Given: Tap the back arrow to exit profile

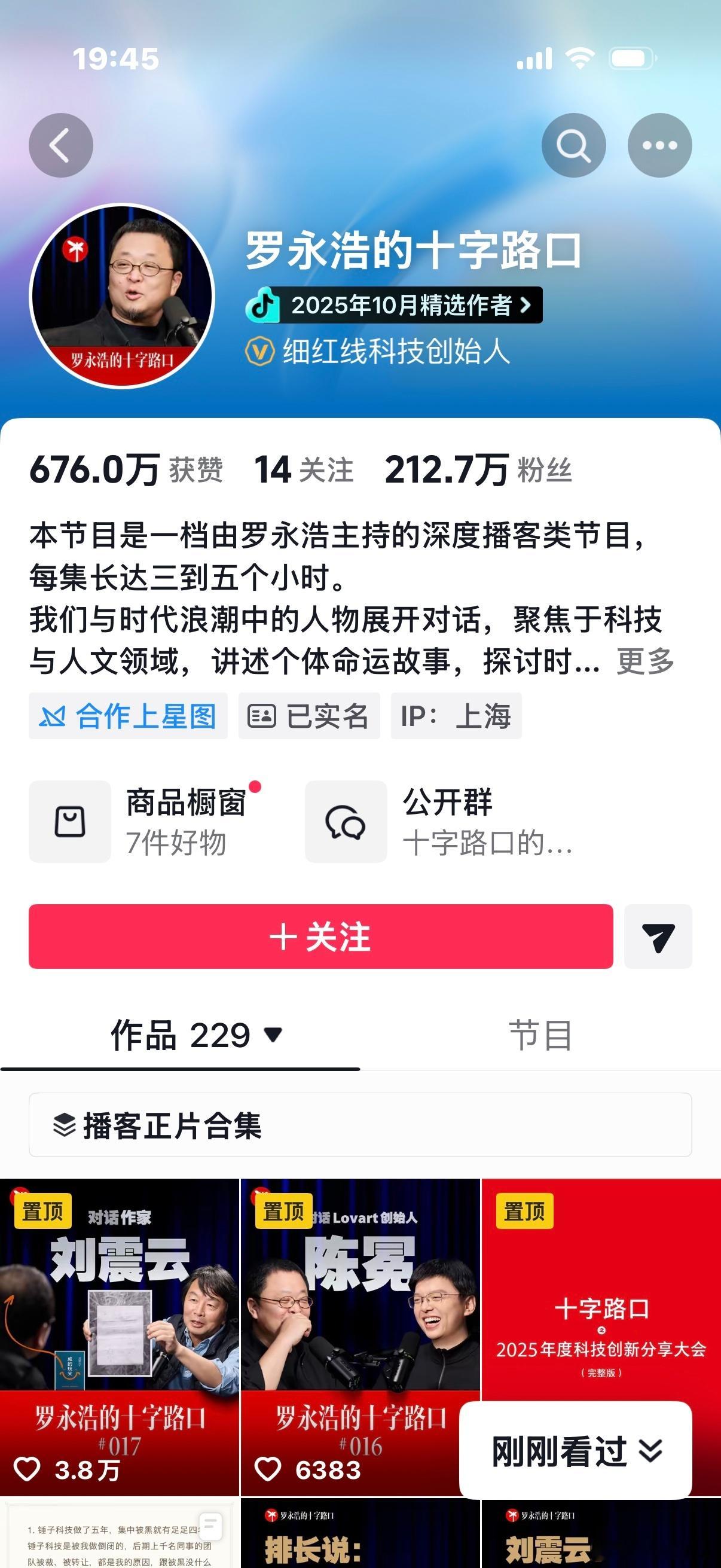Looking at the screenshot, I should coord(61,144).
